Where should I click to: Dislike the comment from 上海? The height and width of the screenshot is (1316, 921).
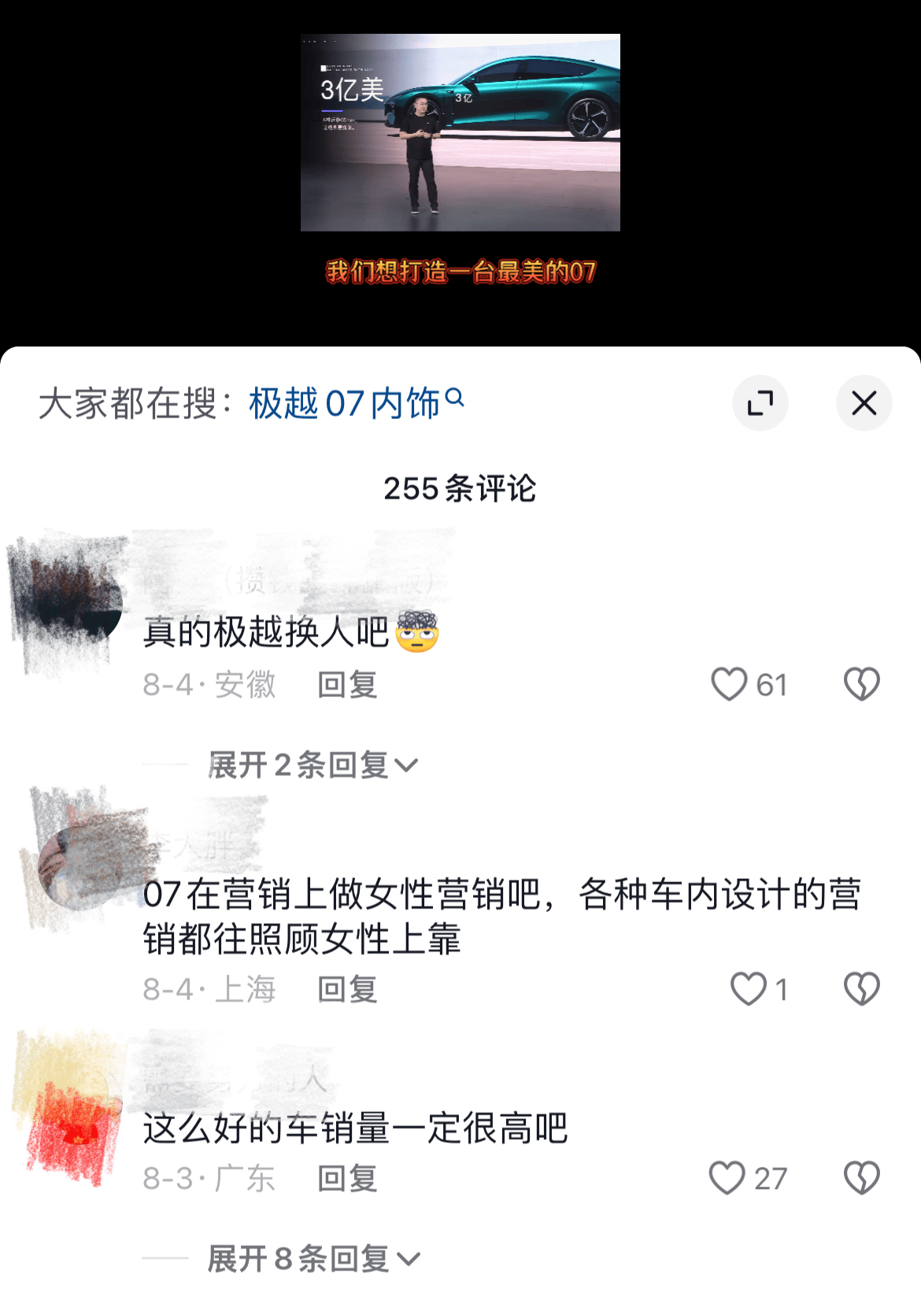[861, 989]
